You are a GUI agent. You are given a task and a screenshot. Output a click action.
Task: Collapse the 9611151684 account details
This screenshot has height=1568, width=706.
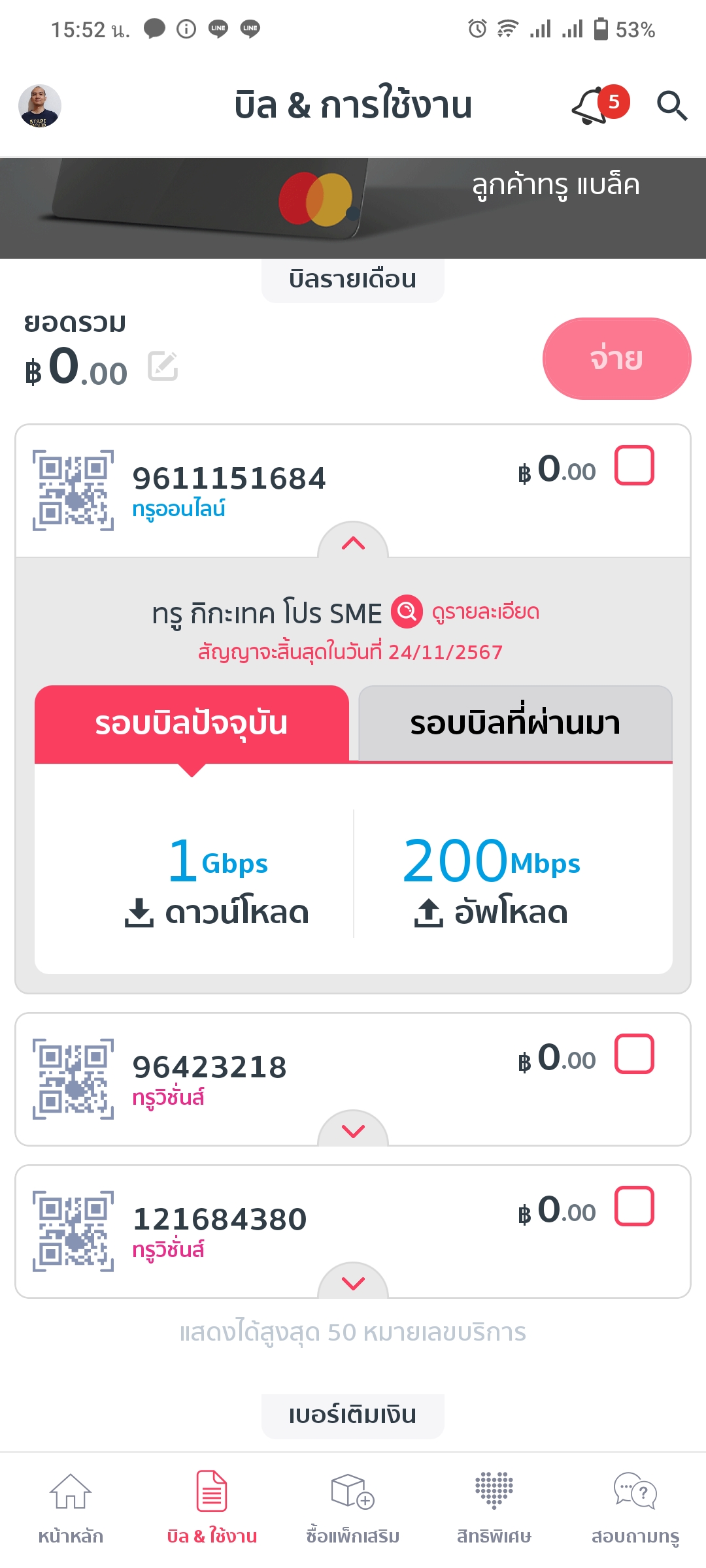coord(353,542)
